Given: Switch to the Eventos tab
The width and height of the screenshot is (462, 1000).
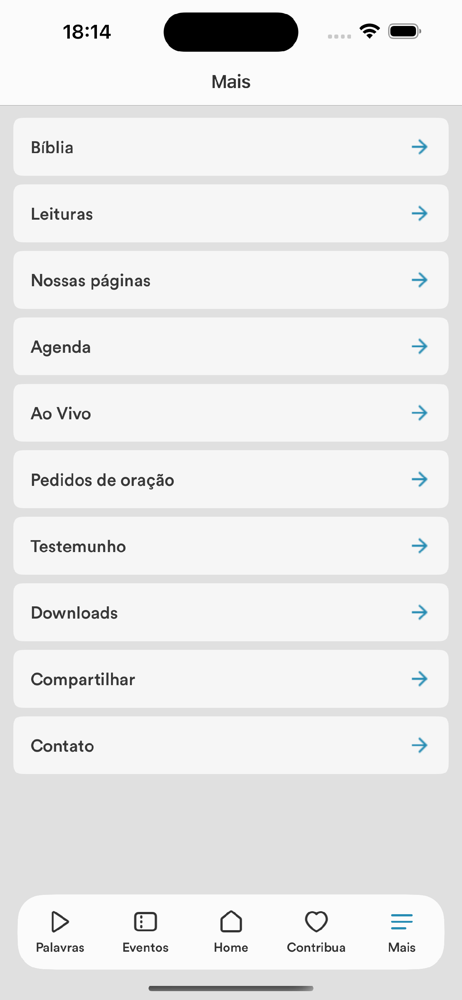Looking at the screenshot, I should click(145, 932).
